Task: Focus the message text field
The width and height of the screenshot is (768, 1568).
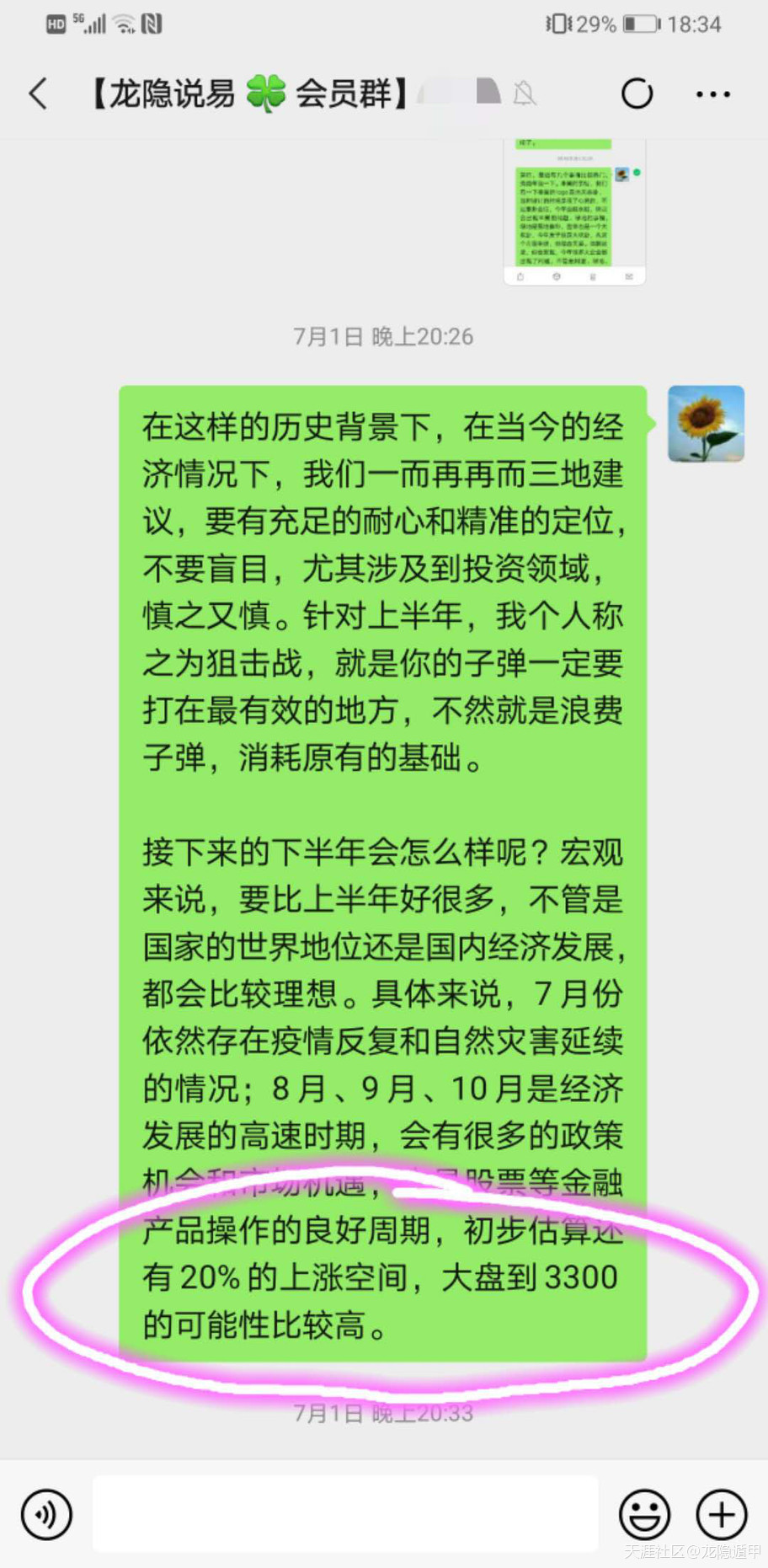Action: (x=345, y=1514)
